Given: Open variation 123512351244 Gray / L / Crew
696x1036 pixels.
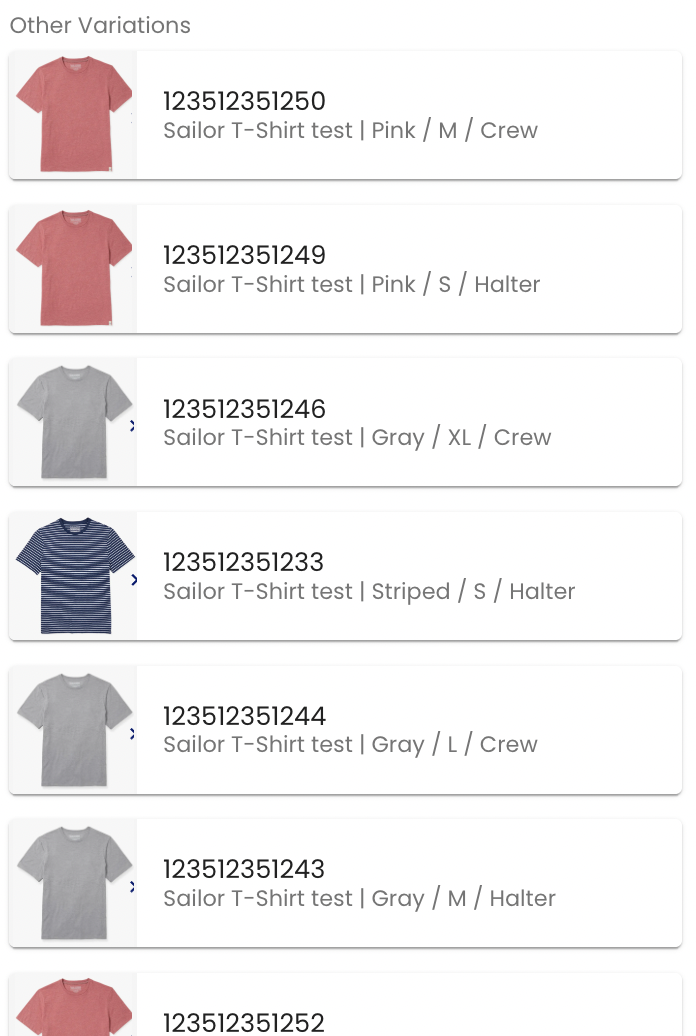Looking at the screenshot, I should tap(345, 730).
